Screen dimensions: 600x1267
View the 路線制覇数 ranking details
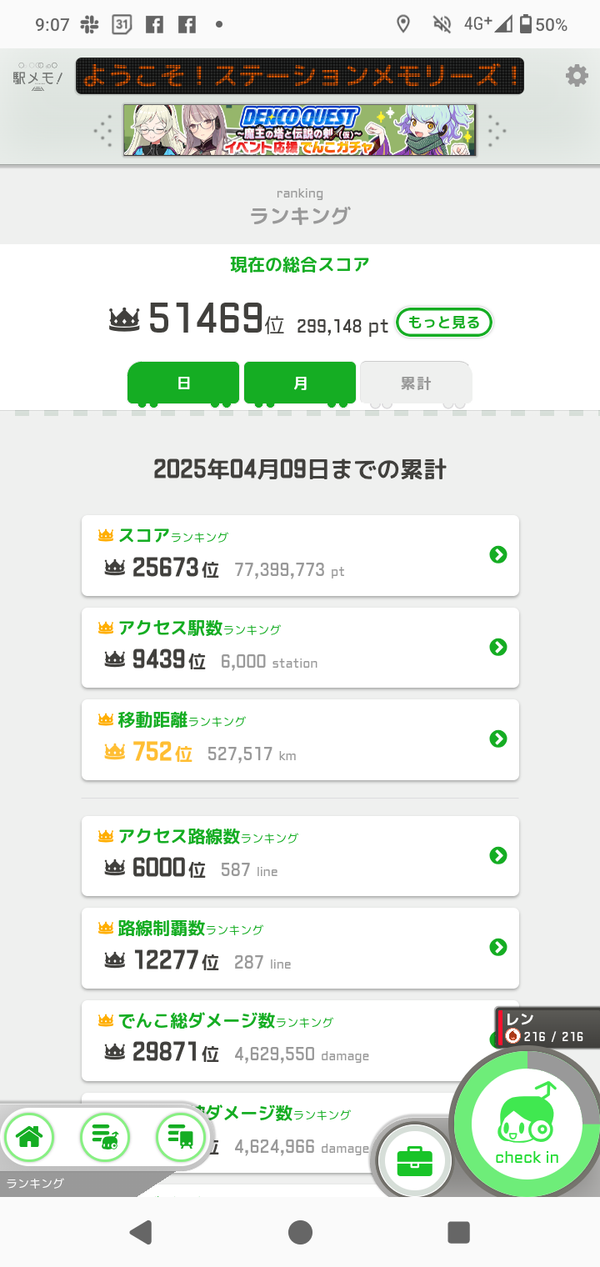[x=300, y=947]
